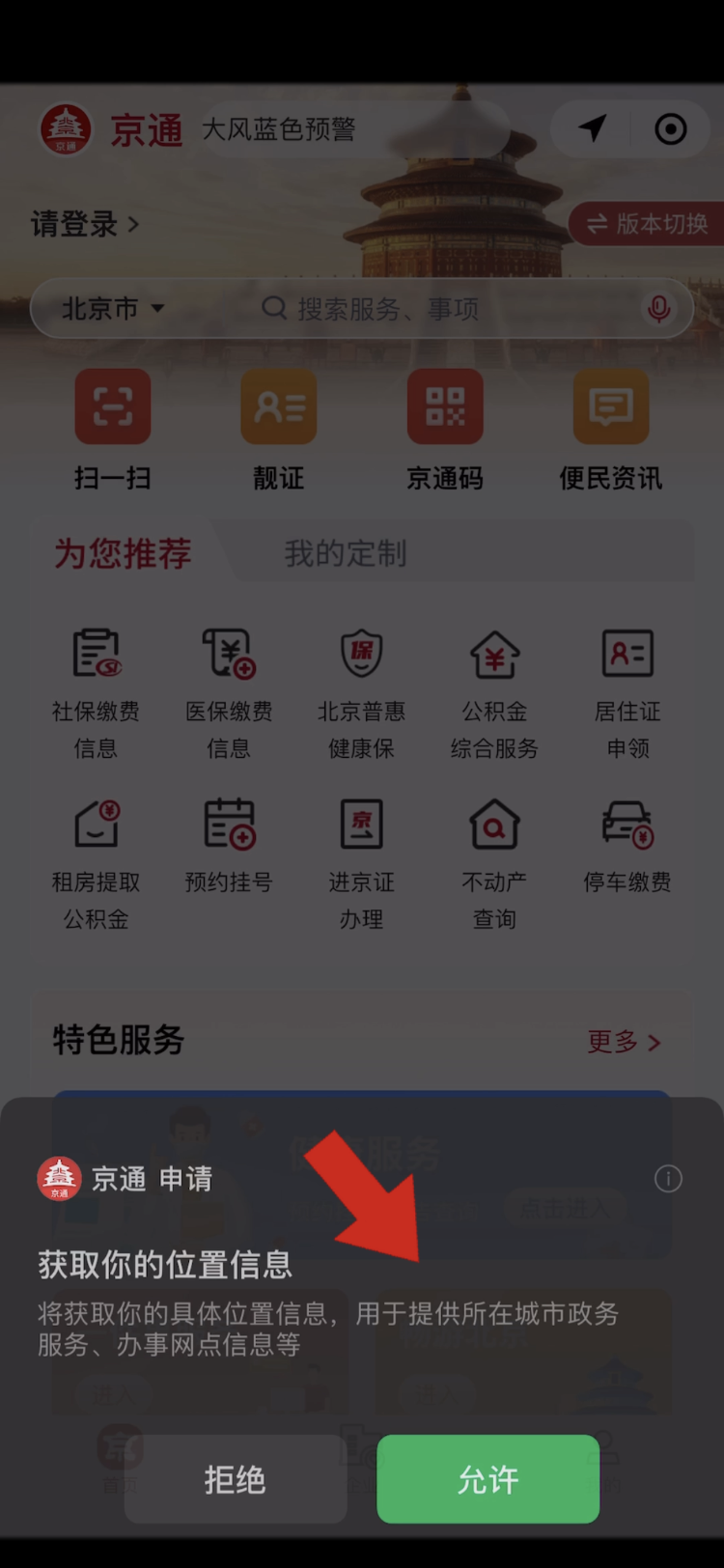Tap 版本切换 to switch version

coord(649,224)
